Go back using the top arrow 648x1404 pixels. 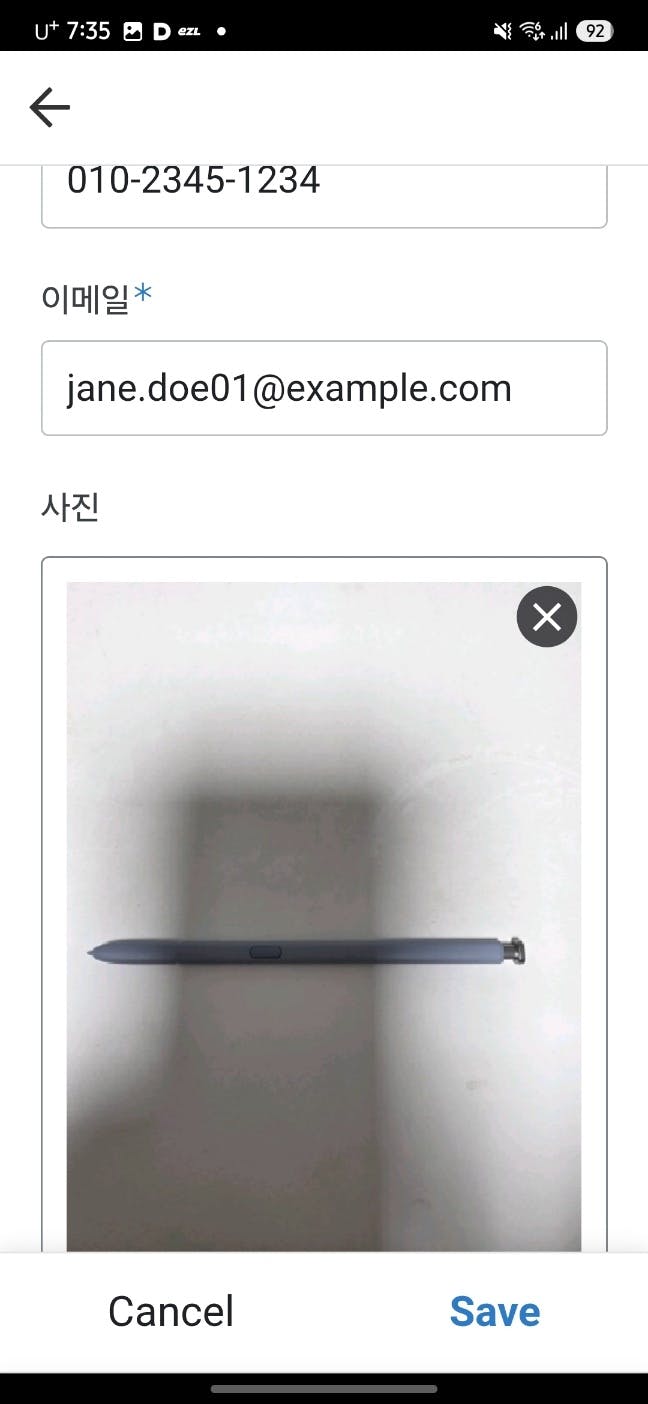coord(49,107)
